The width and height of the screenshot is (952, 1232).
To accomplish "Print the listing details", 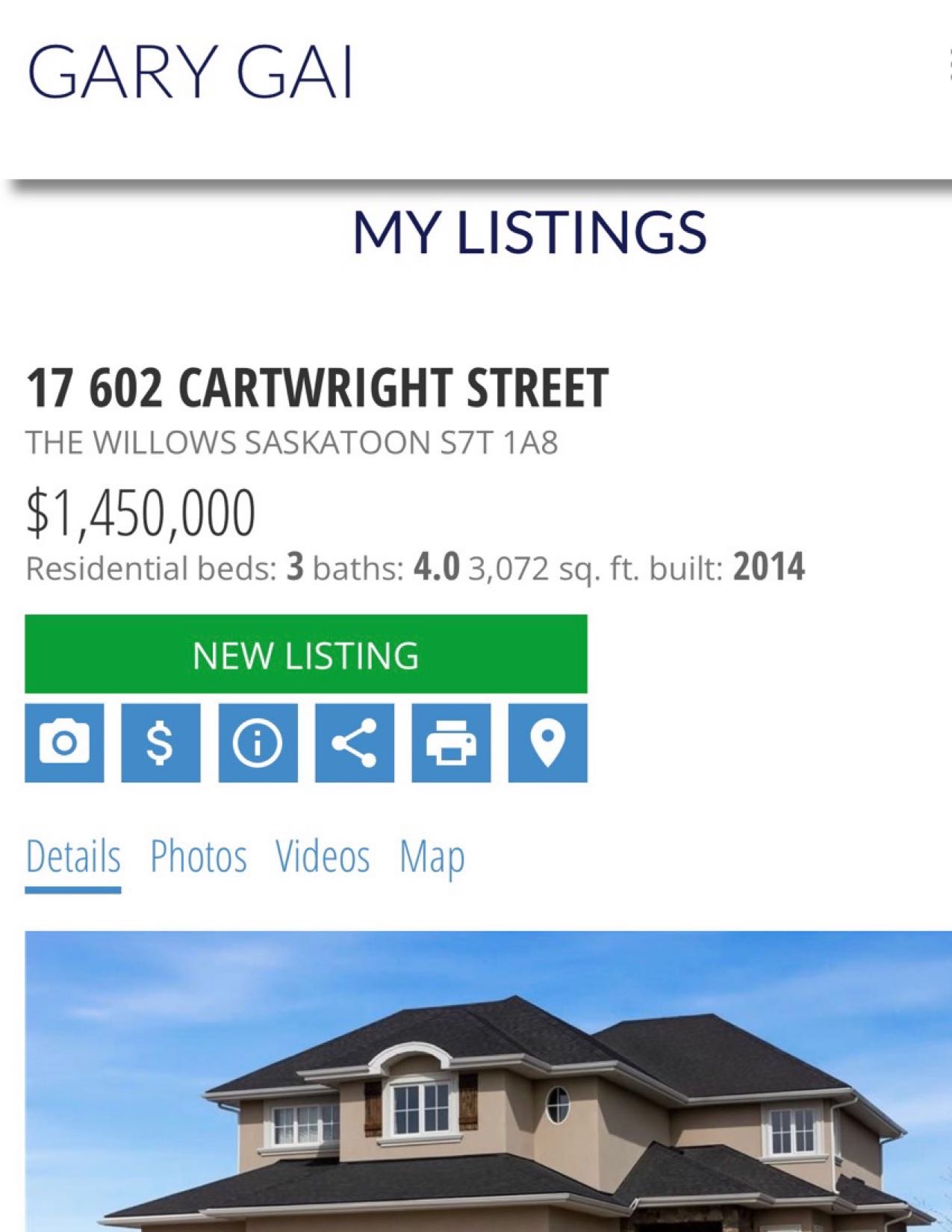I will pyautogui.click(x=451, y=743).
